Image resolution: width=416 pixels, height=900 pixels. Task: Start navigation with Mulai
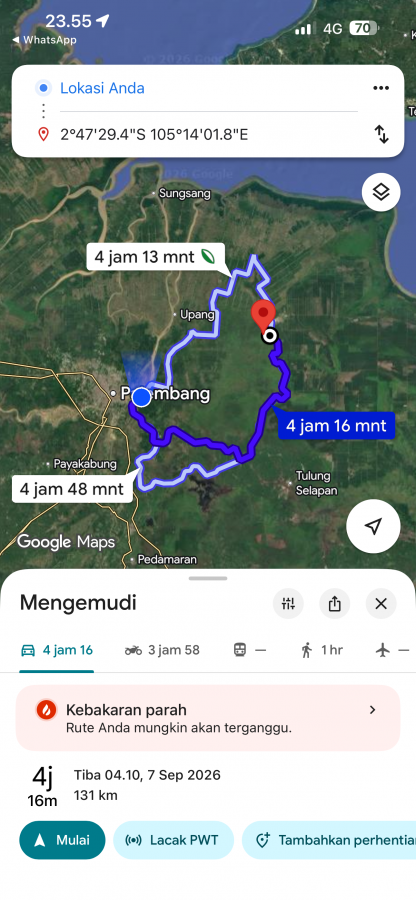coord(63,840)
